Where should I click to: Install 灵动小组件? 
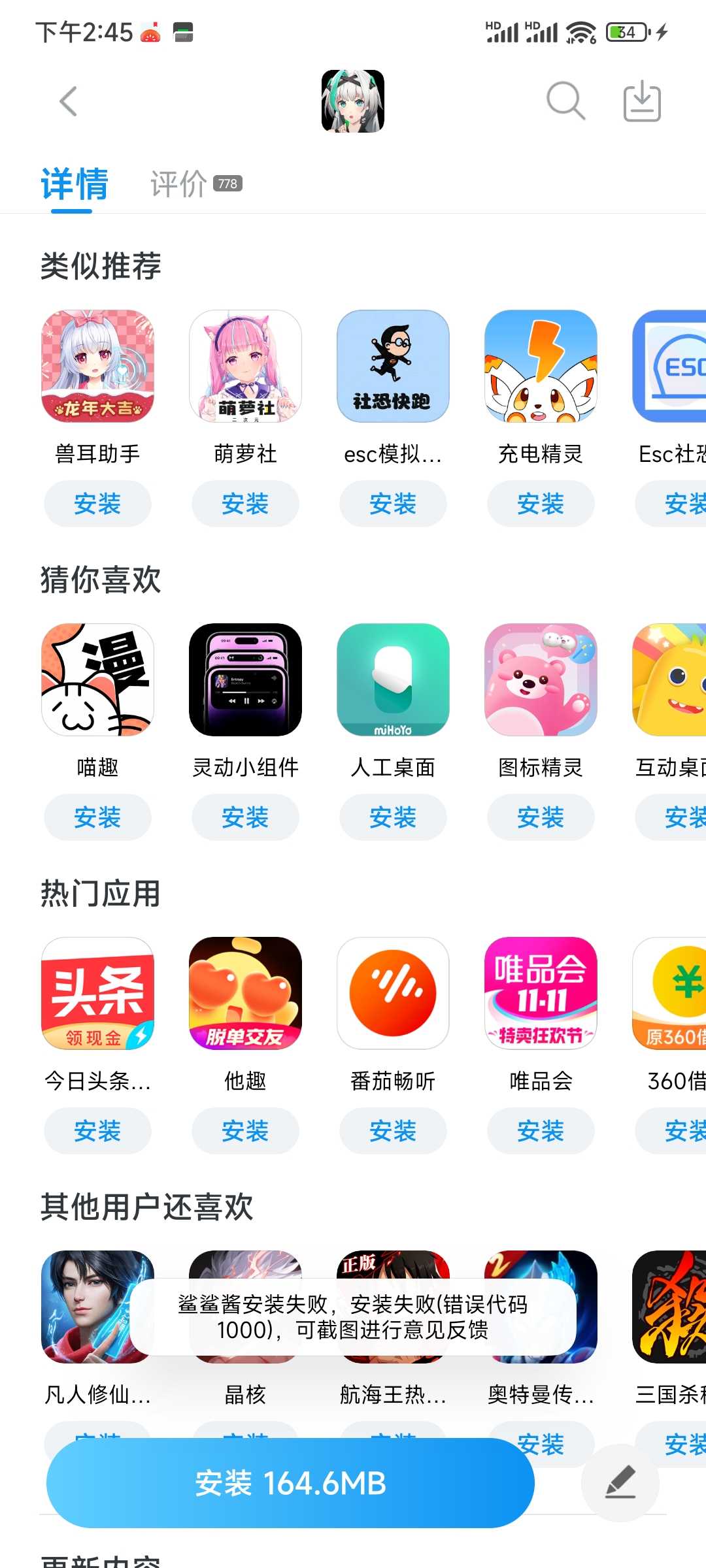[245, 817]
